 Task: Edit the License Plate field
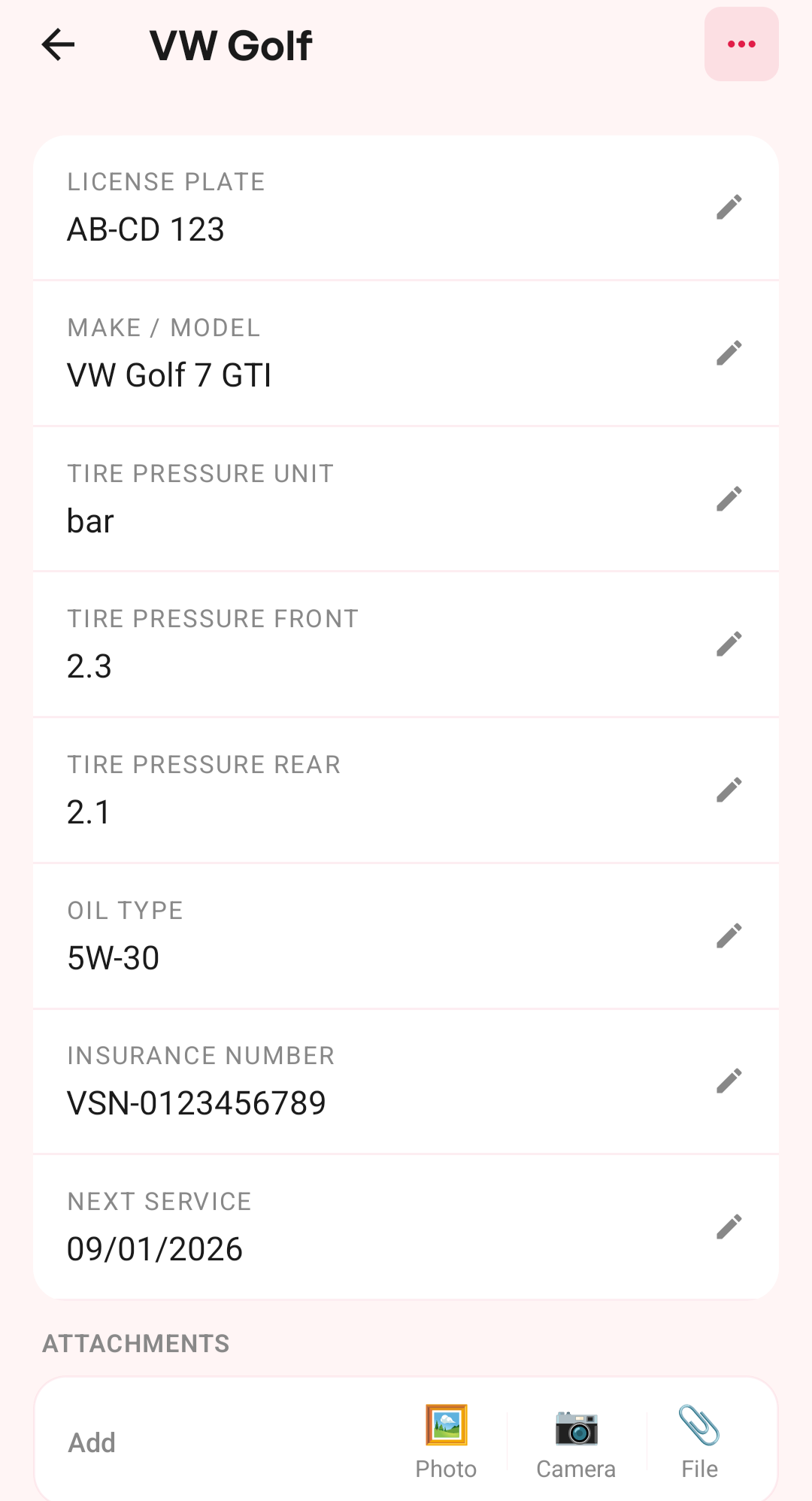point(729,208)
